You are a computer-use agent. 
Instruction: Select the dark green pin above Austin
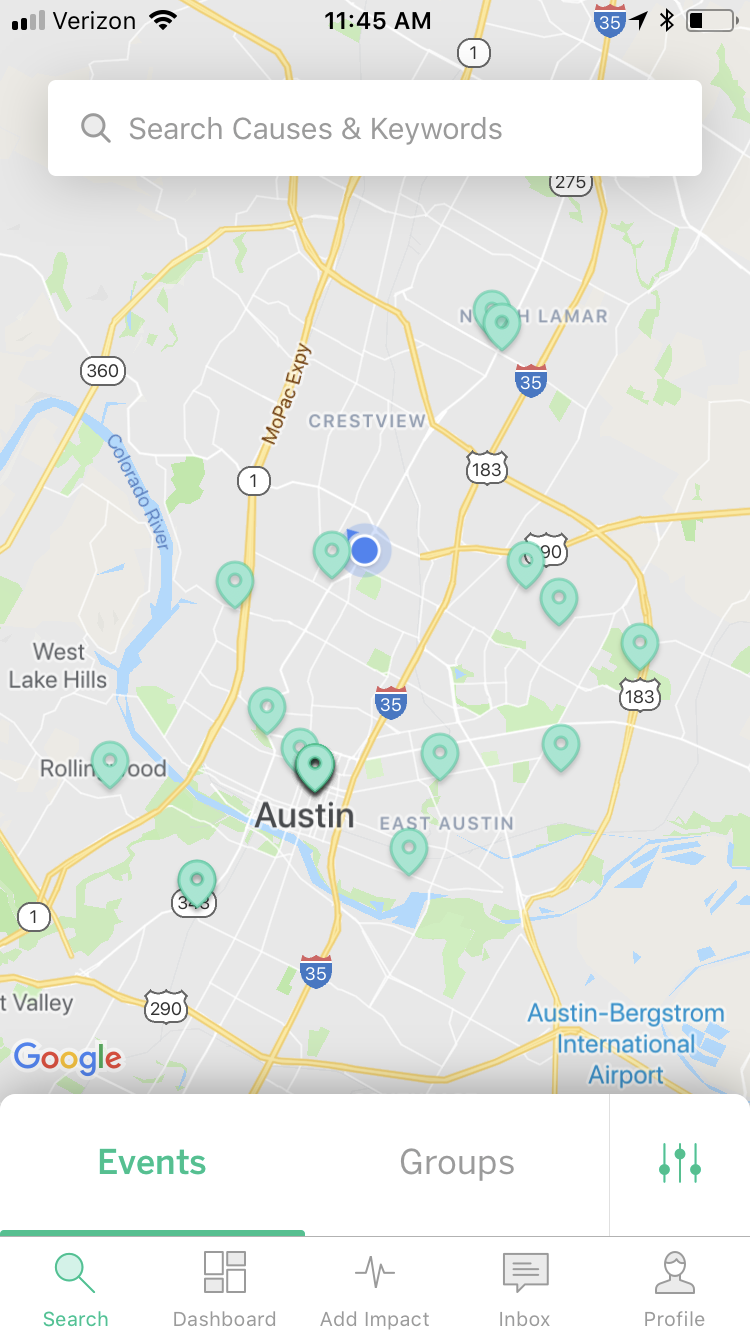point(315,767)
